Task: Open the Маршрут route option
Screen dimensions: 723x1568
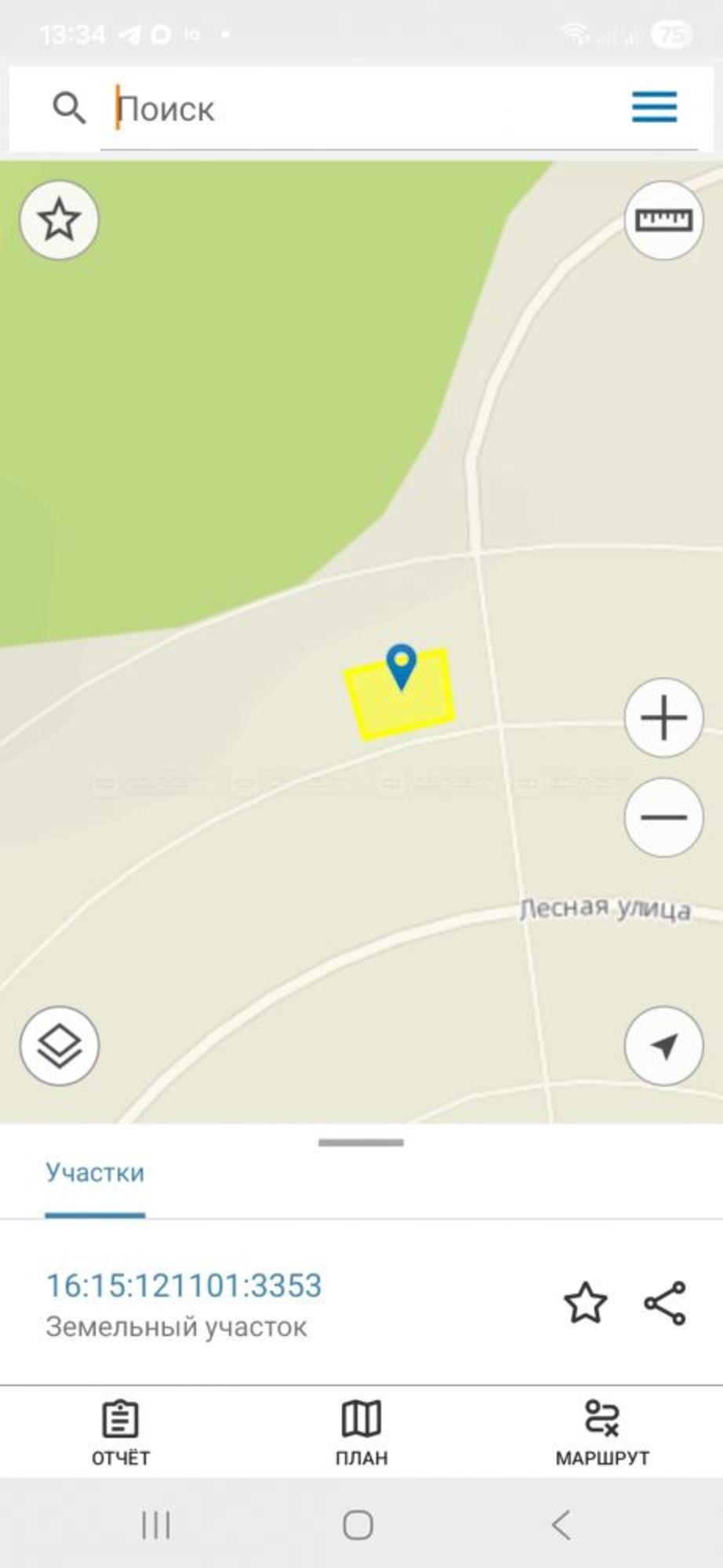Action: pos(602,1433)
